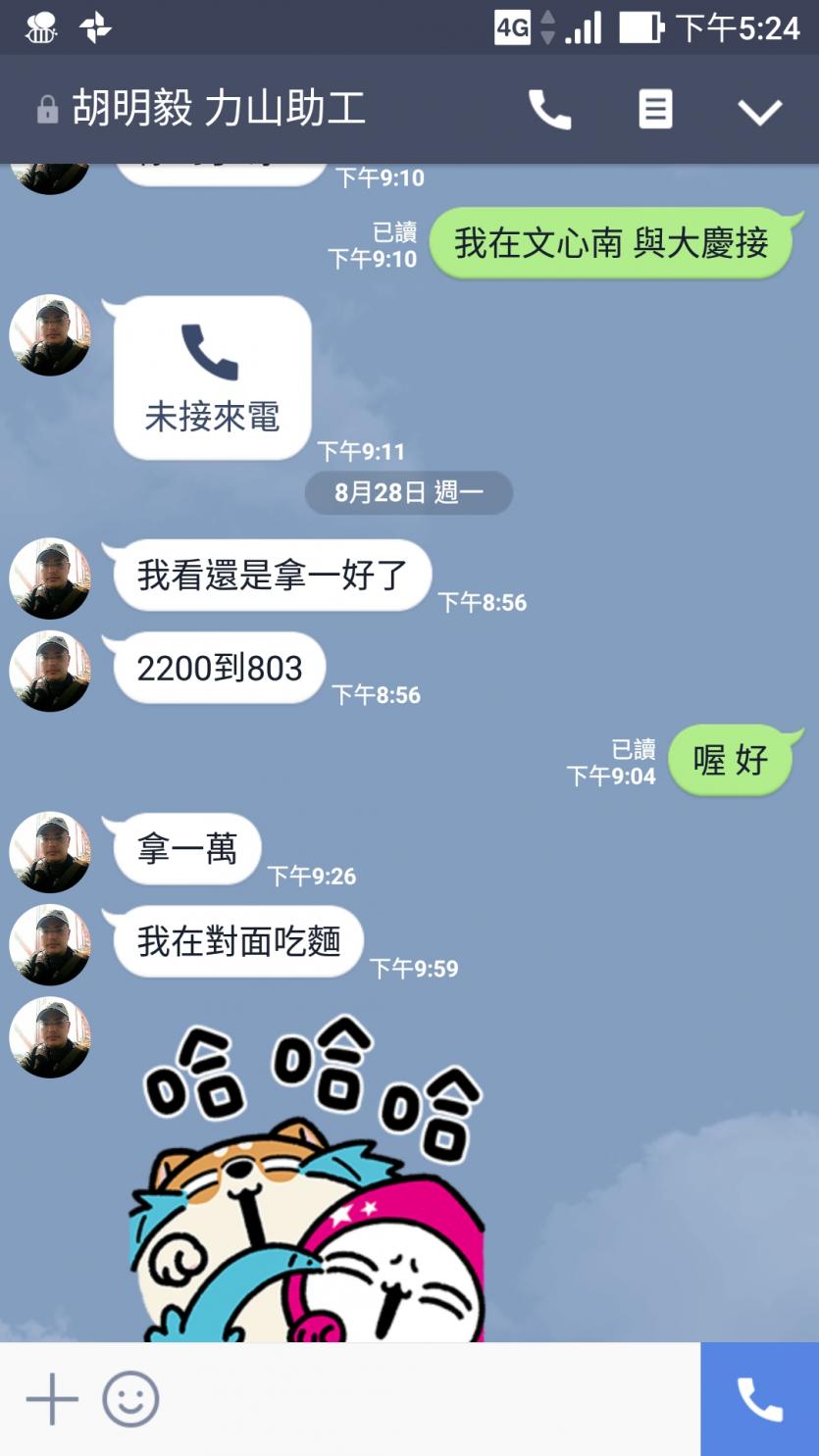Open the 哈哈哈 sticker

308,1179
